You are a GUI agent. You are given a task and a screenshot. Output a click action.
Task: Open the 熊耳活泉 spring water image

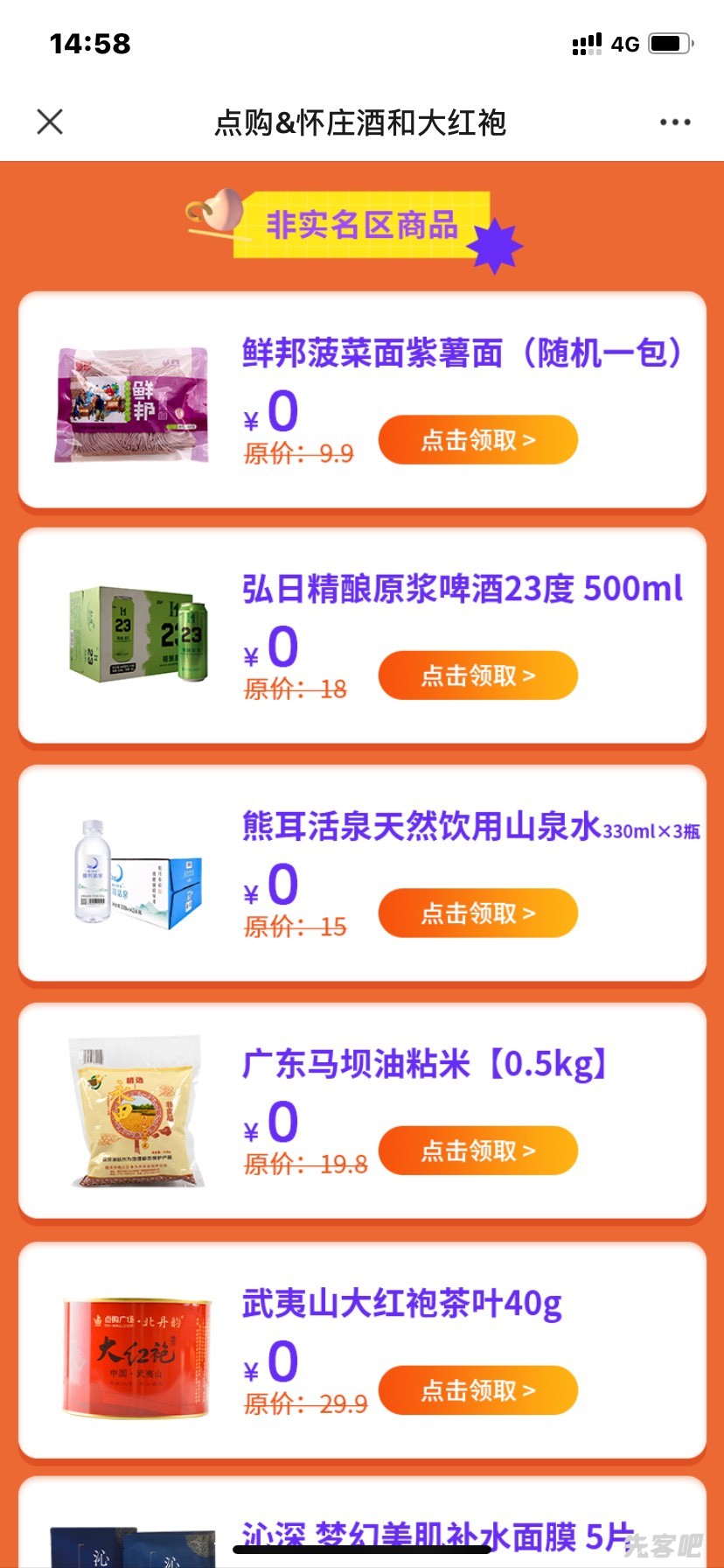tap(138, 872)
